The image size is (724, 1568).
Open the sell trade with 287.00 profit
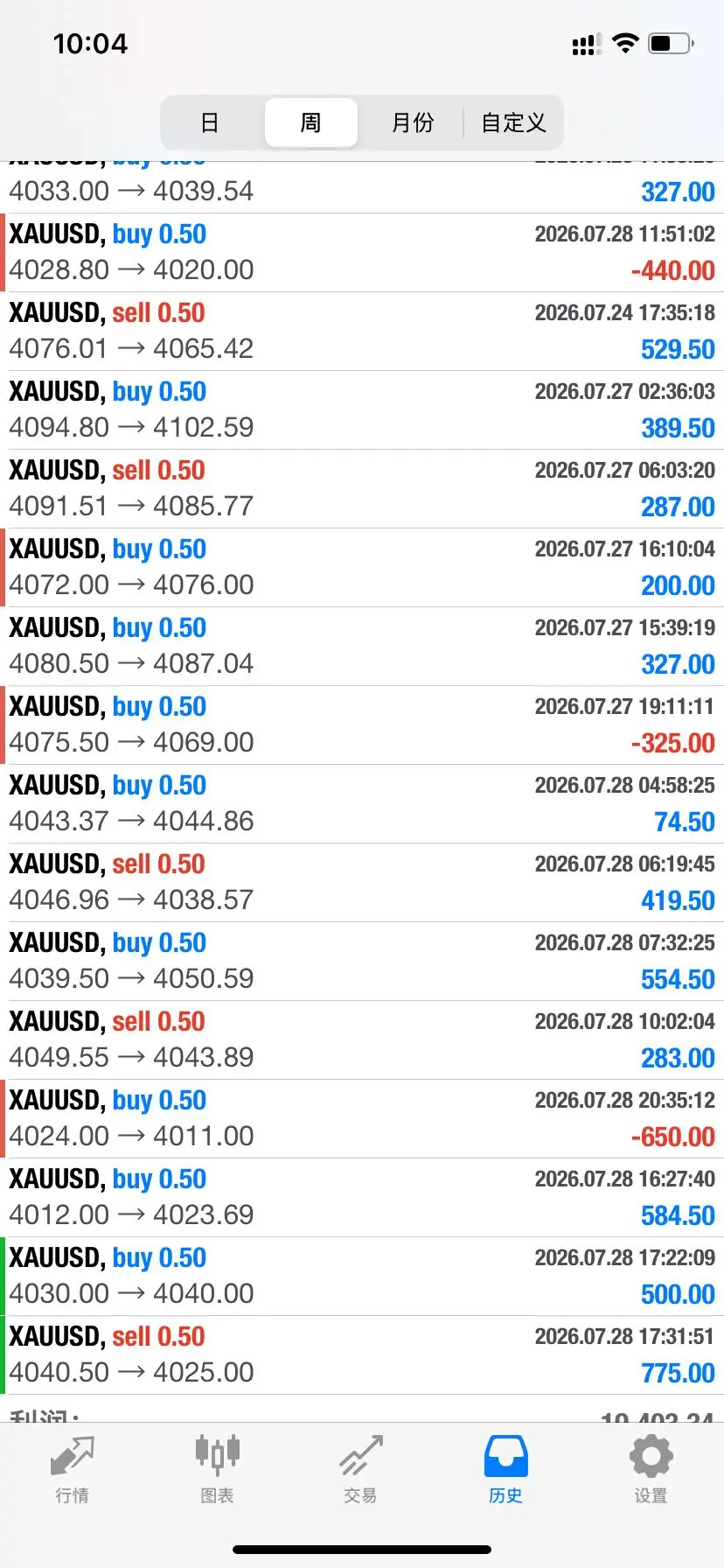(362, 489)
